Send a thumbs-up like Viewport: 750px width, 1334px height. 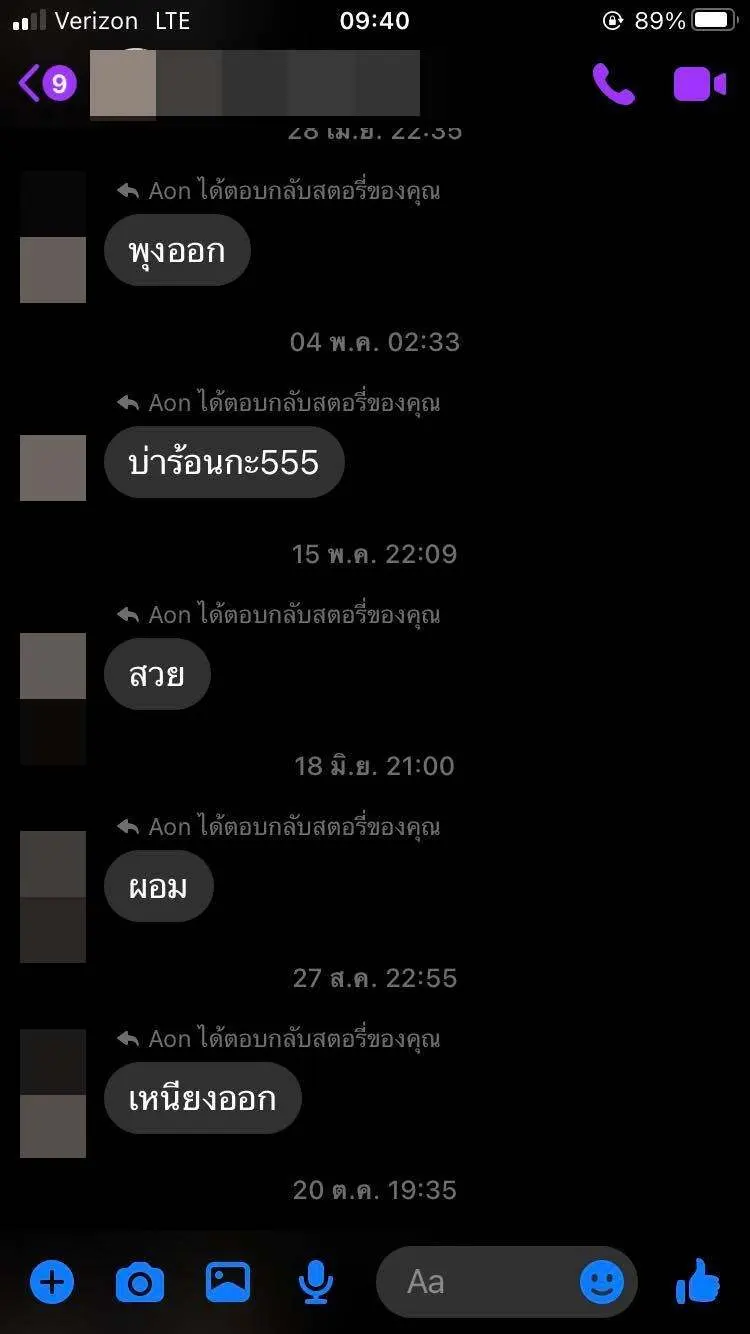pos(697,1281)
